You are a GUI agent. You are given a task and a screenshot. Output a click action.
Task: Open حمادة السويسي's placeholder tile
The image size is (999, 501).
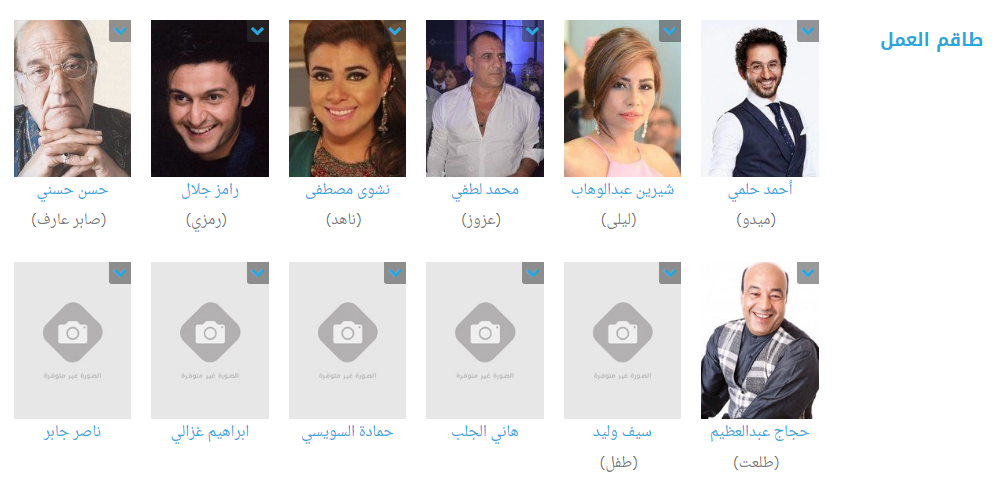point(347,340)
